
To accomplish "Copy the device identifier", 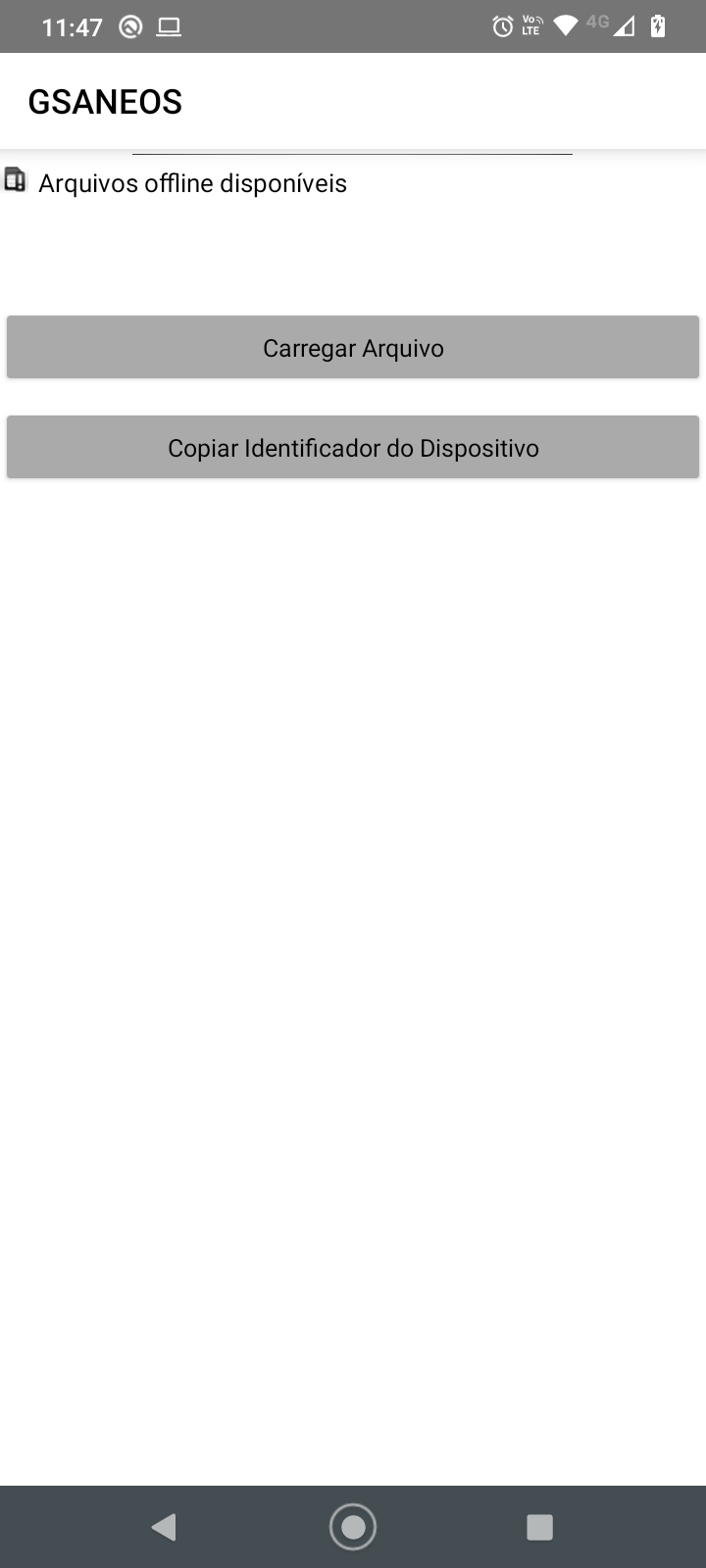I will pyautogui.click(x=353, y=448).
